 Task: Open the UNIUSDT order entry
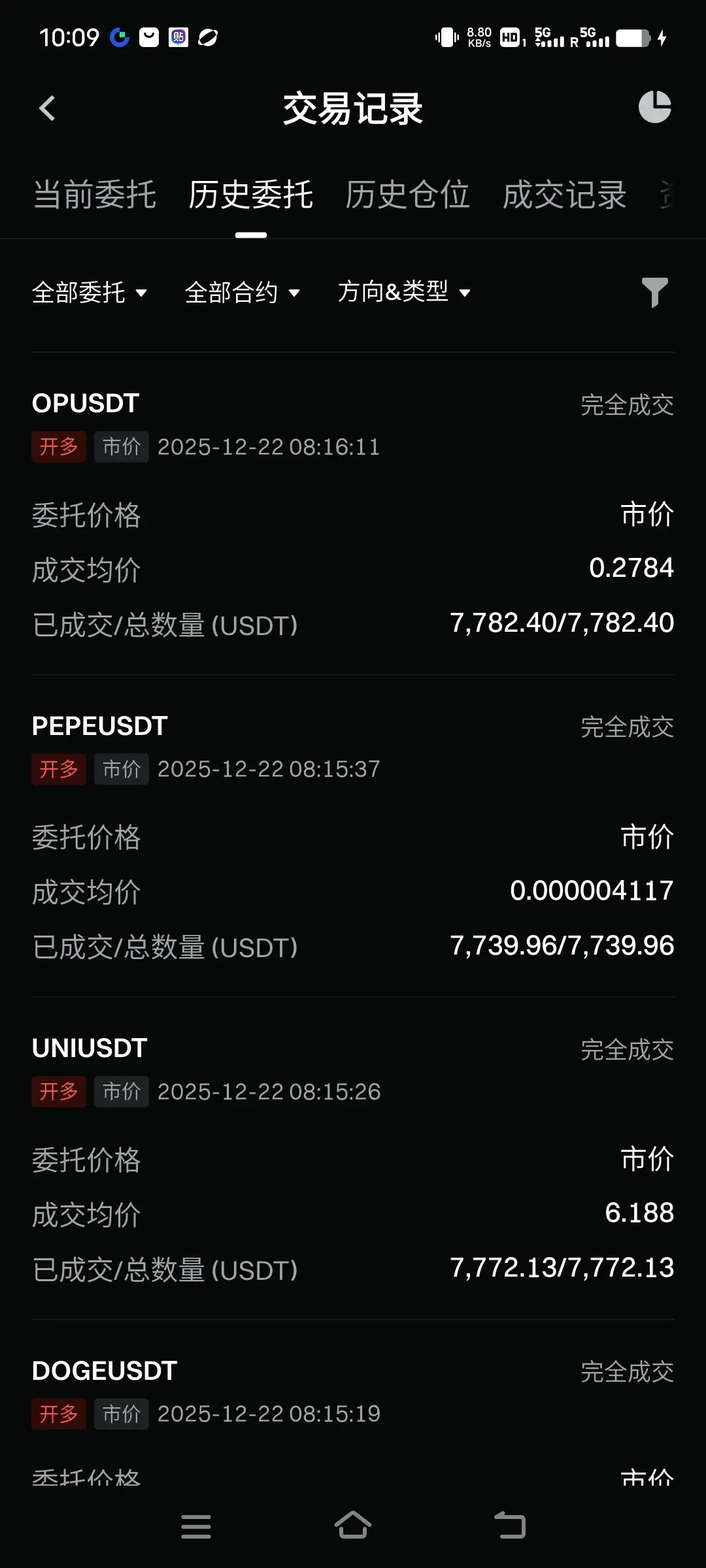click(x=90, y=1049)
